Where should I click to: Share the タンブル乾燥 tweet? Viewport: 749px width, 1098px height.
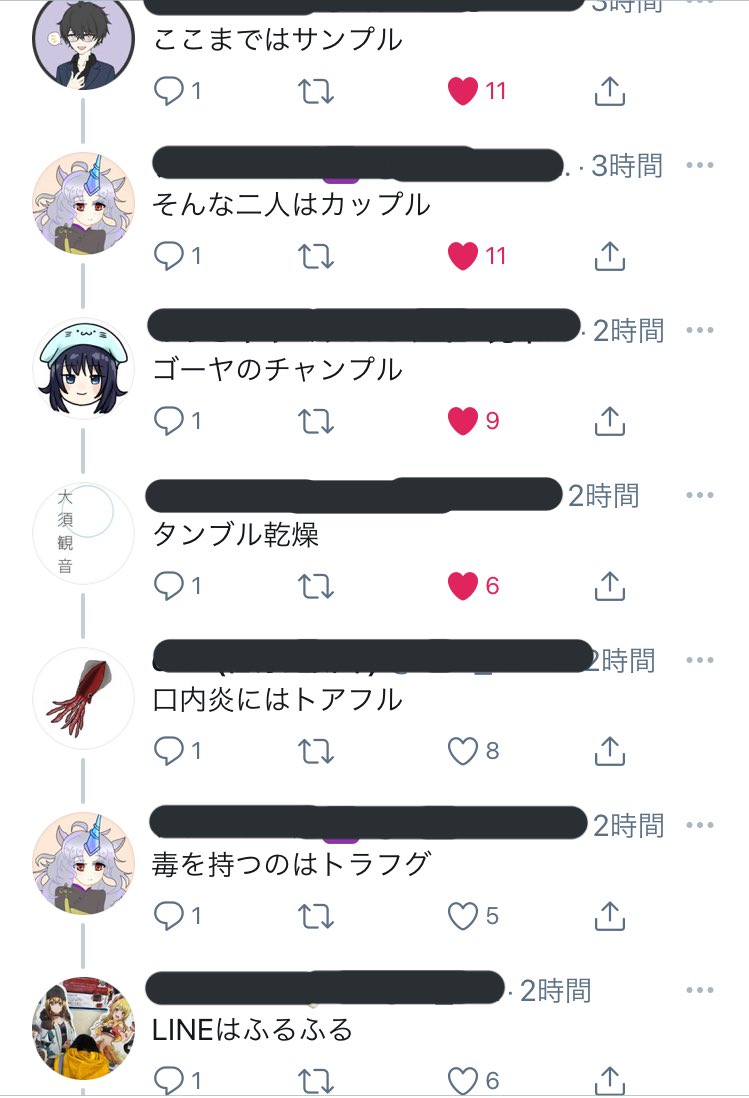point(609,586)
